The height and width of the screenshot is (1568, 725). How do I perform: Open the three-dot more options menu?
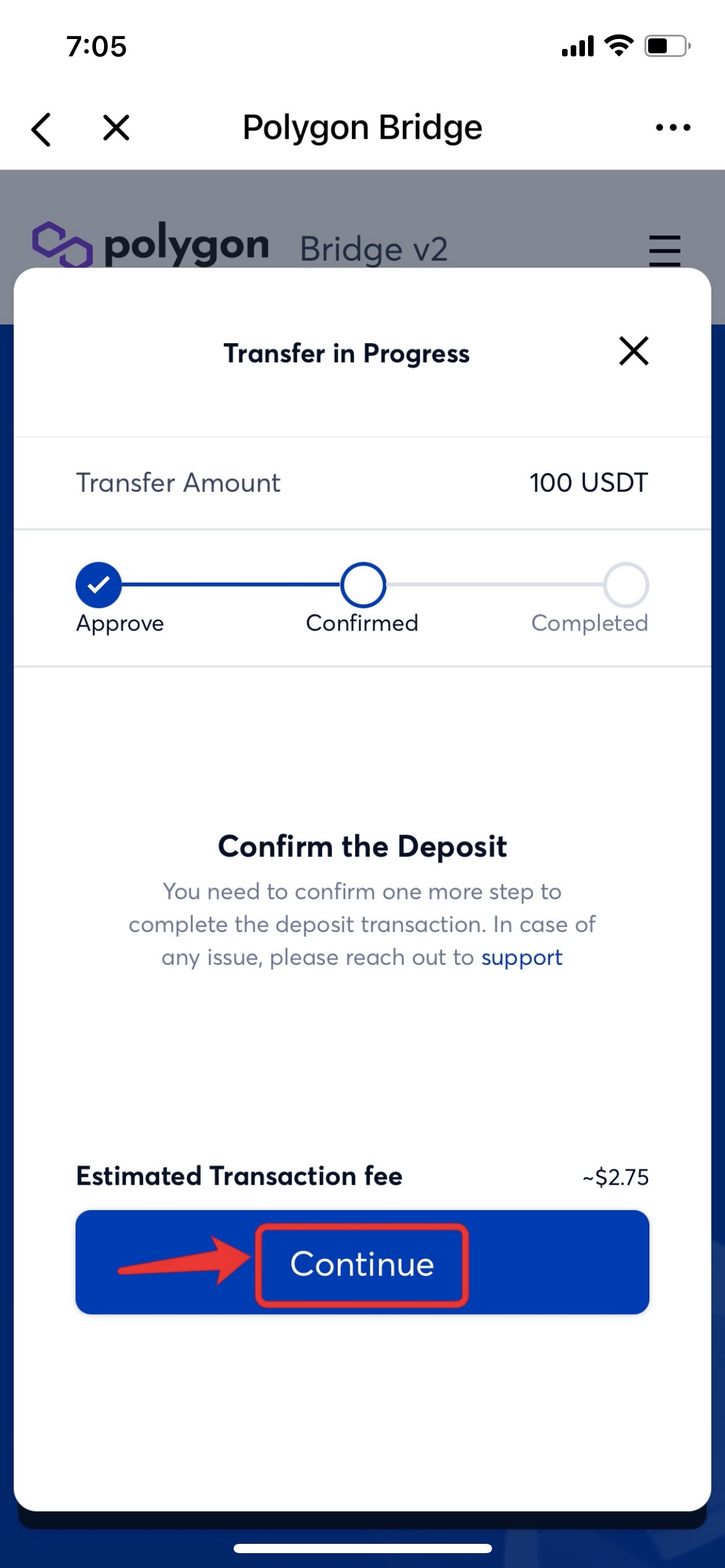coord(673,128)
